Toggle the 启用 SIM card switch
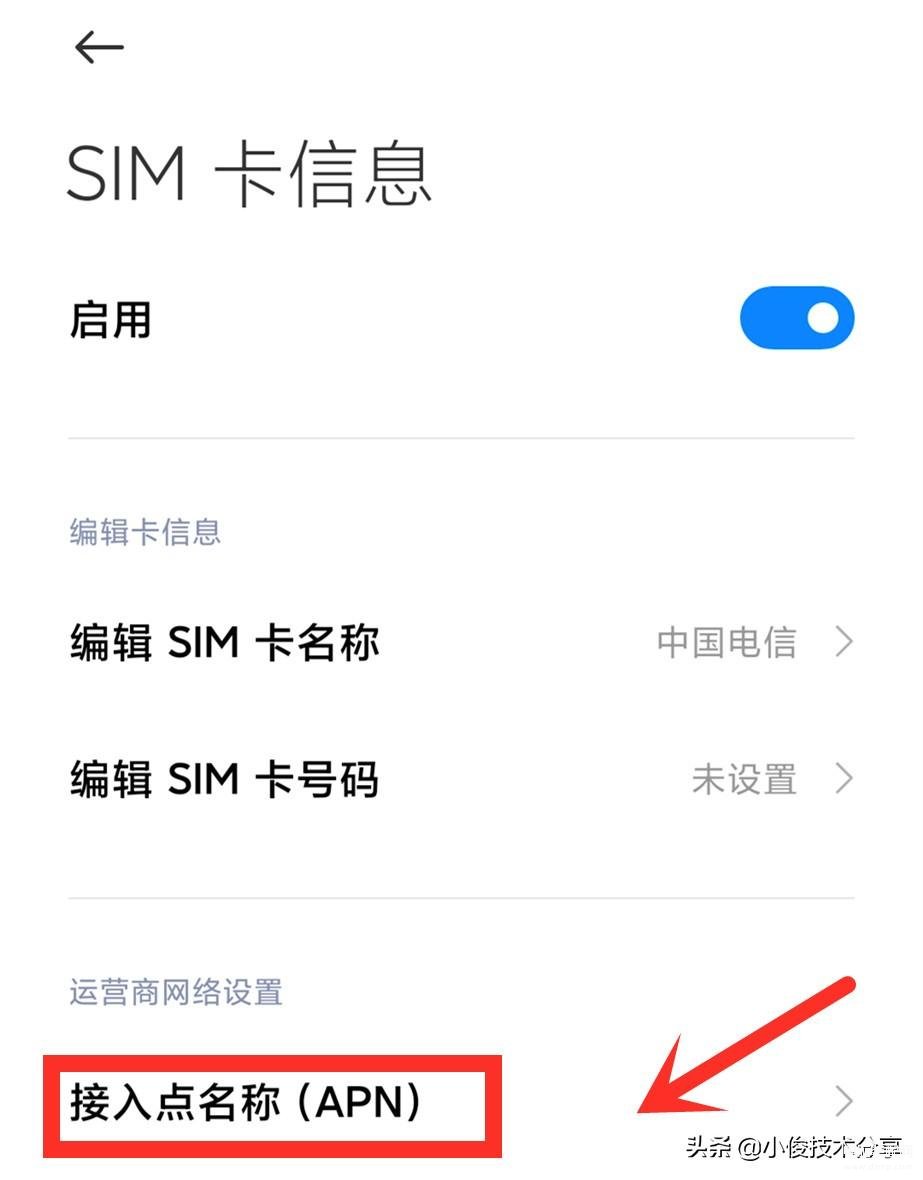Viewport: 923px width, 1180px height. (x=796, y=318)
